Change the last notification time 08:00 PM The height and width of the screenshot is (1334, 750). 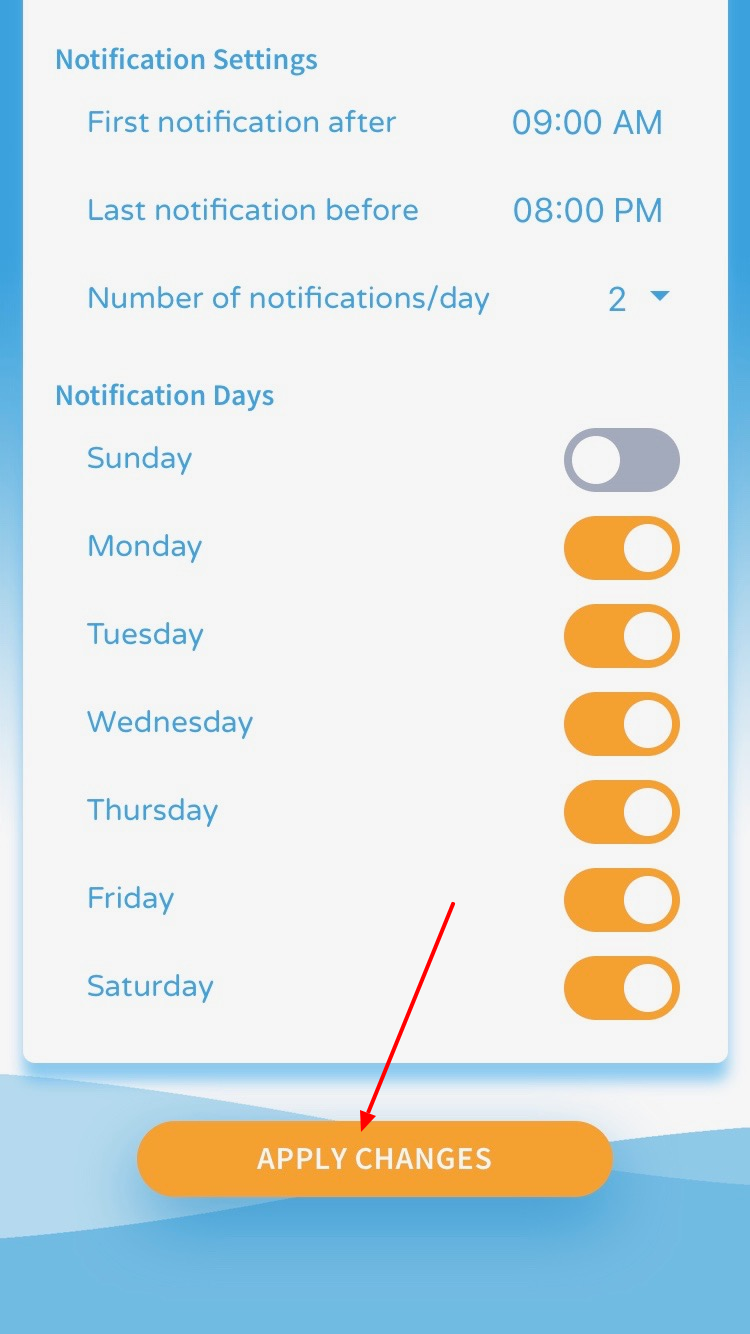587,211
